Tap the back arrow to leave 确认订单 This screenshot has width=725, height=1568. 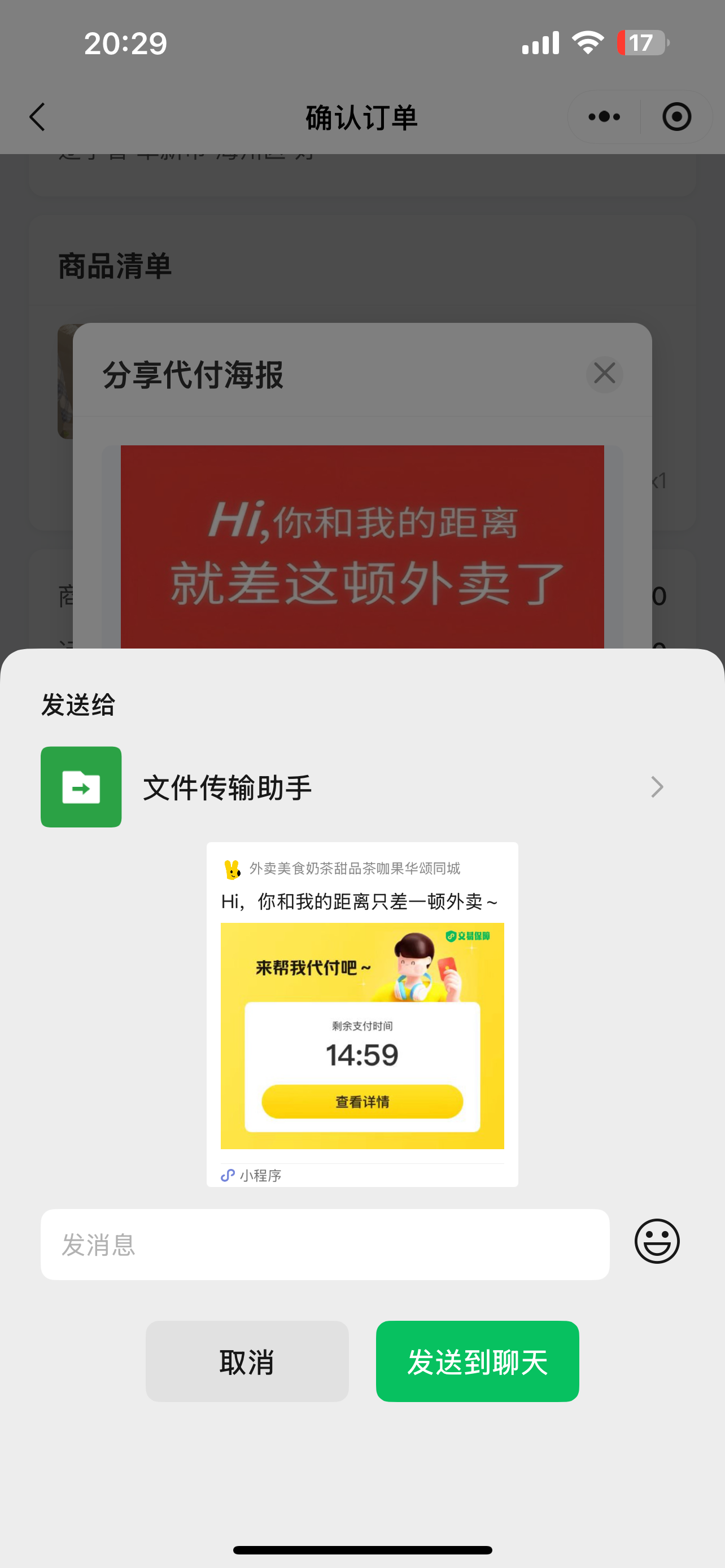[37, 117]
